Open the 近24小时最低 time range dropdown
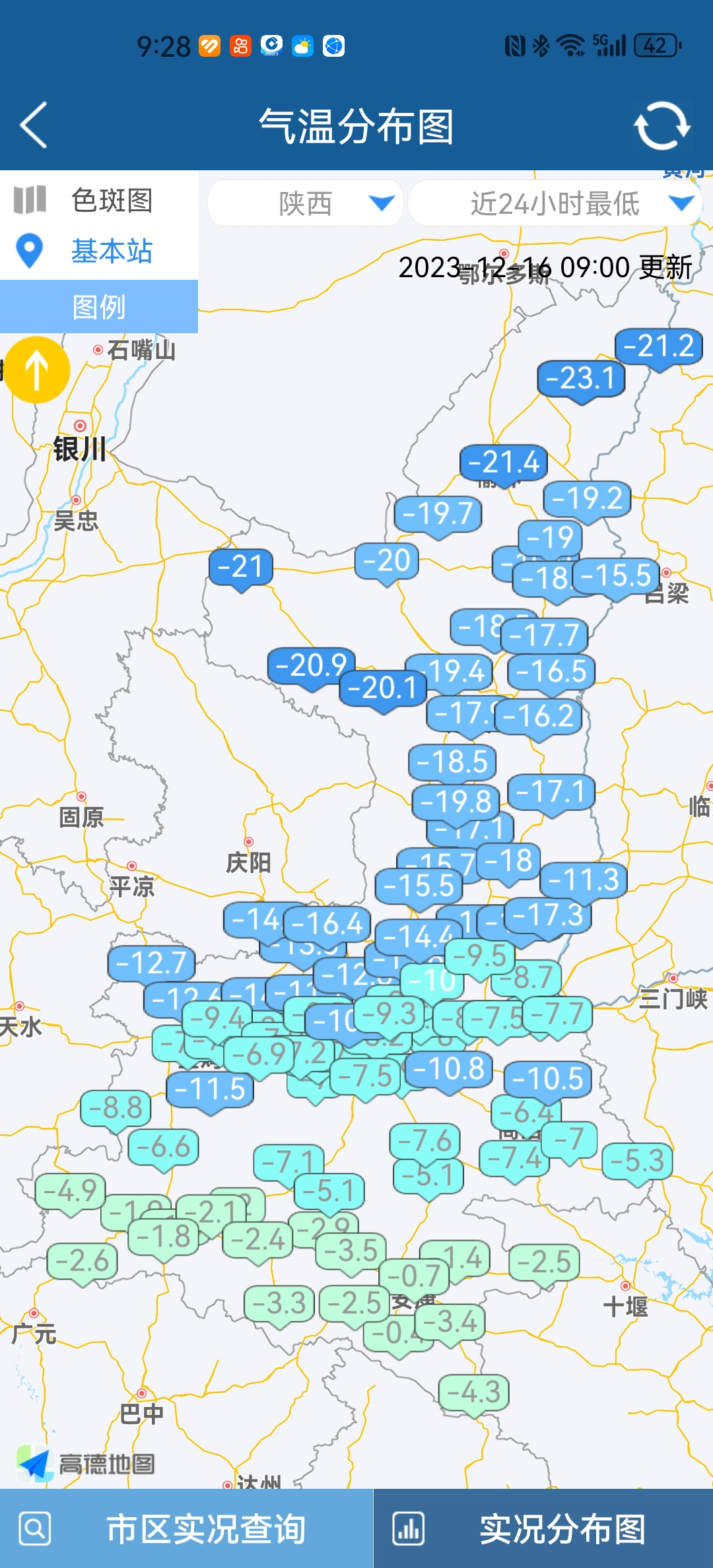The height and width of the screenshot is (1568, 713). click(x=556, y=203)
